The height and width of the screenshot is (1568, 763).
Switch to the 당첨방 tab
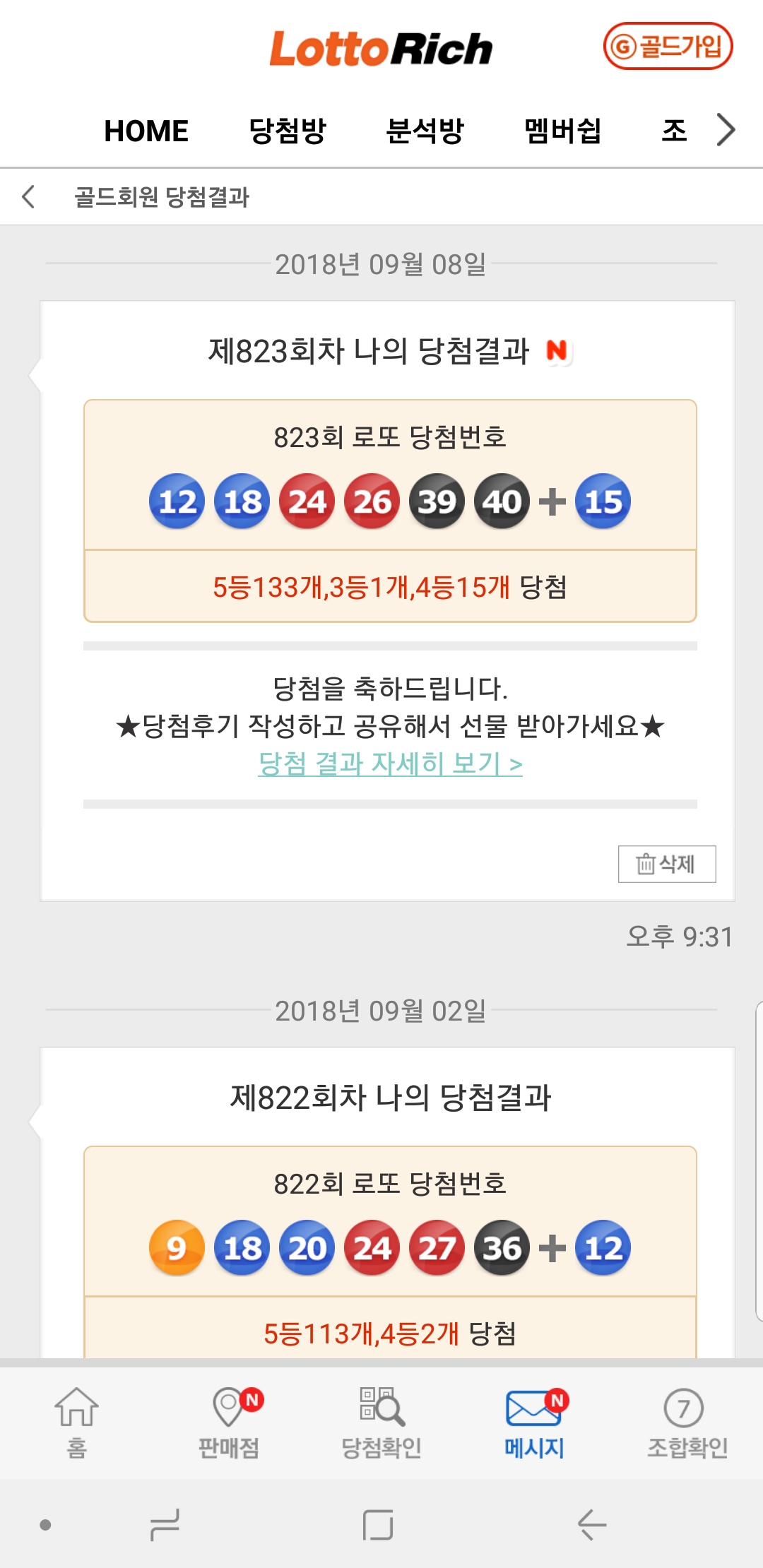pos(288,131)
